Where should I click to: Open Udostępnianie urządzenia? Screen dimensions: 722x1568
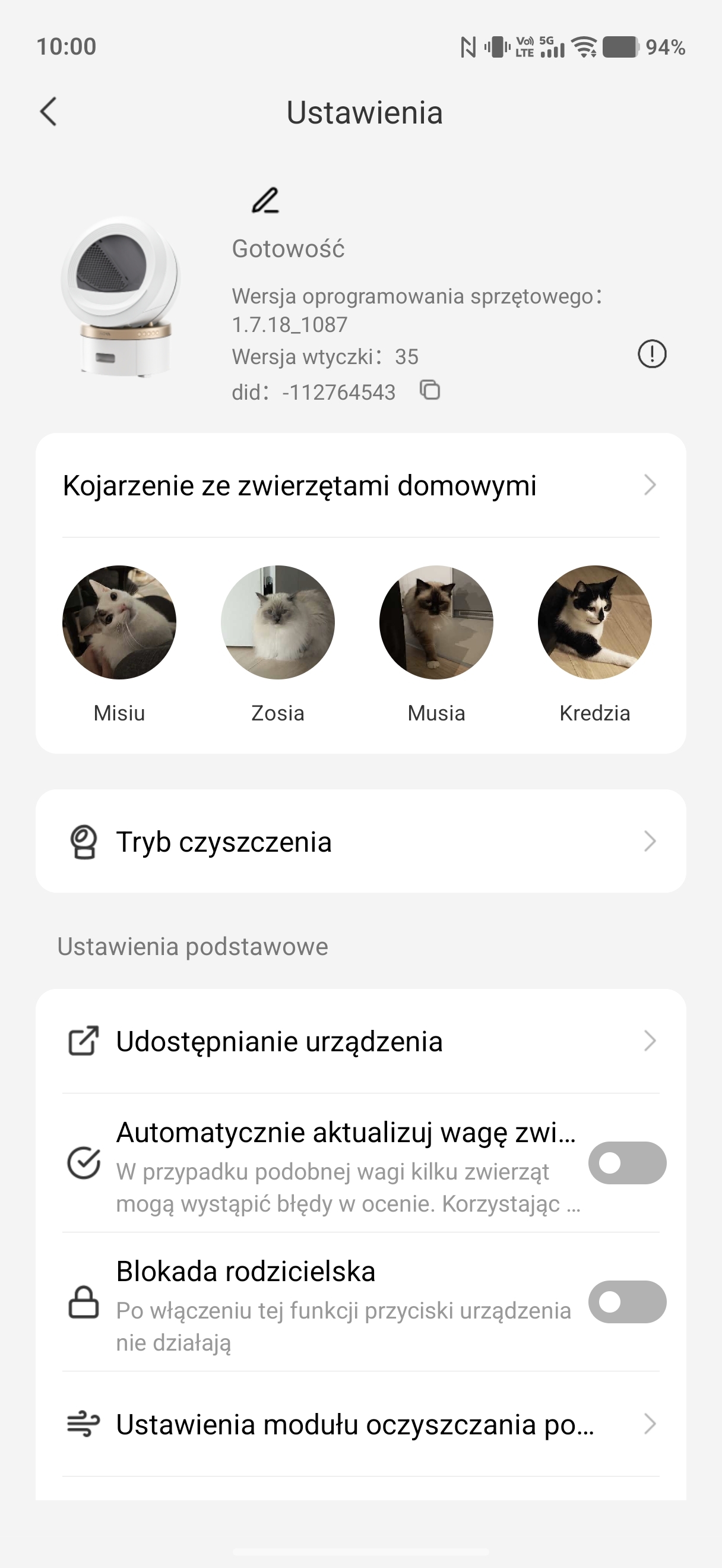[x=360, y=1042]
